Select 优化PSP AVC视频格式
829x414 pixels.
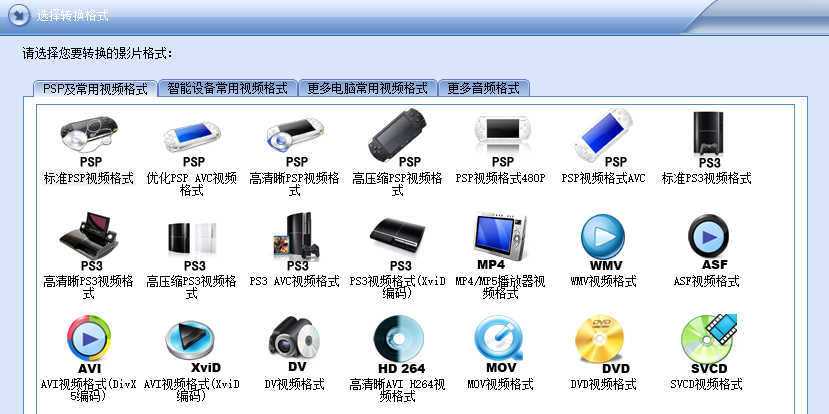click(x=193, y=135)
